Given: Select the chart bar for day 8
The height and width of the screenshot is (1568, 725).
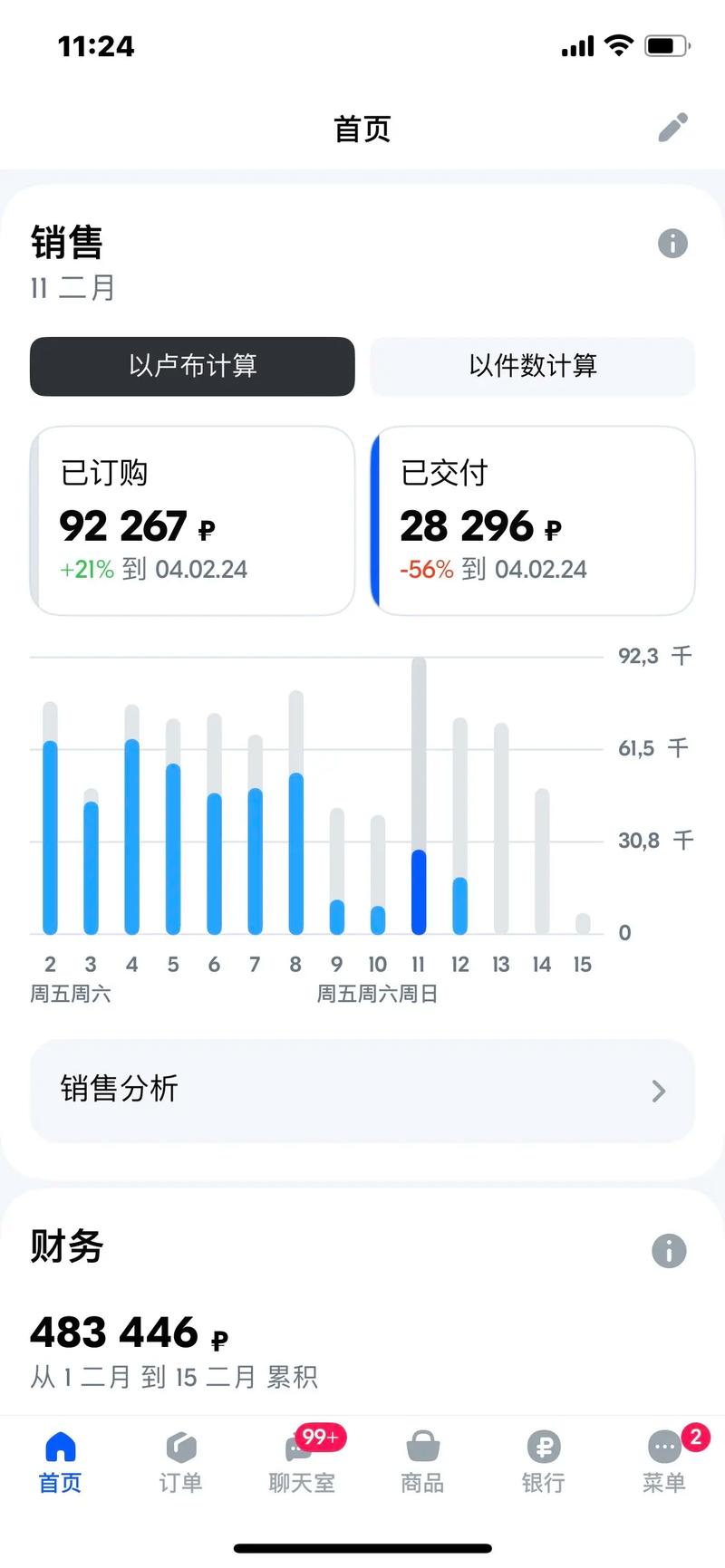Looking at the screenshot, I should (295, 813).
